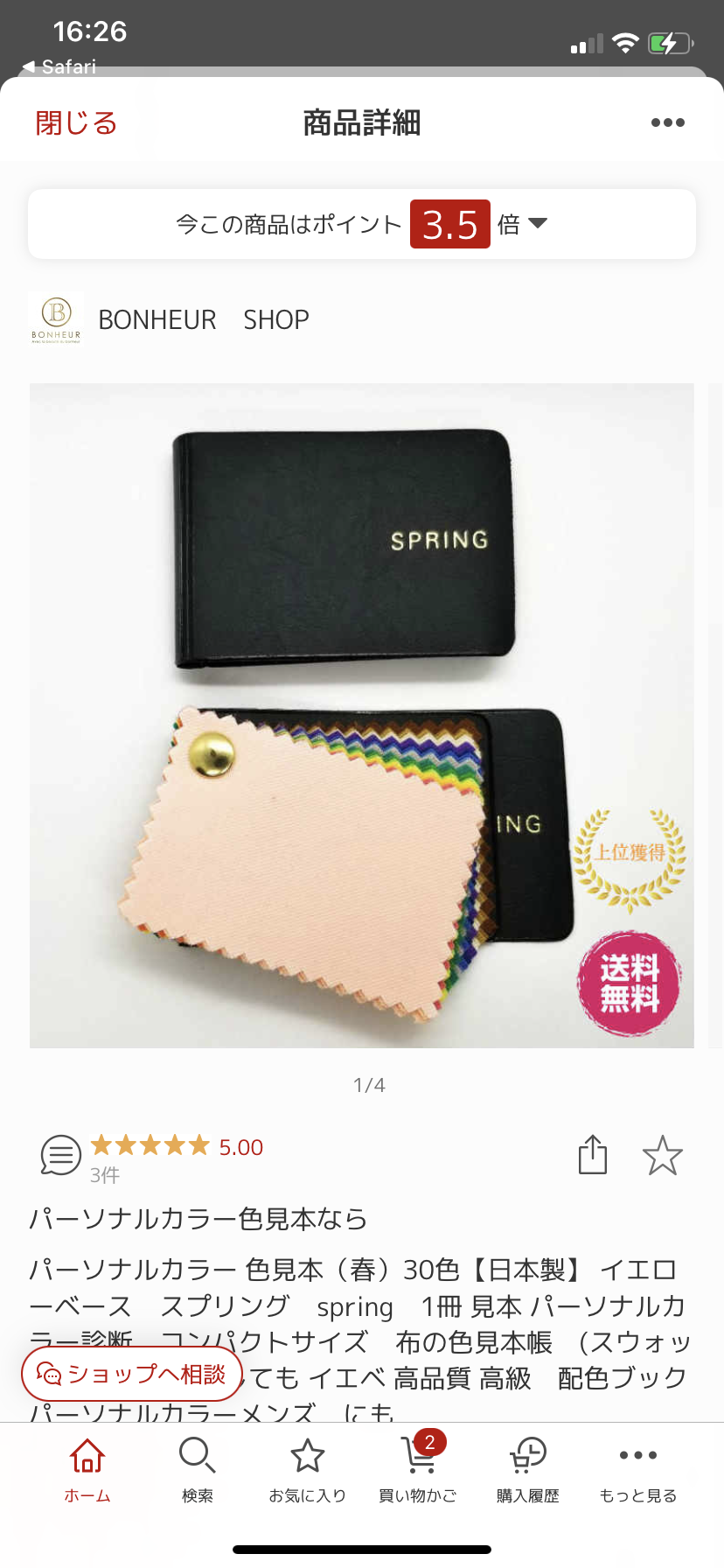This screenshot has width=724, height=1568.
Task: Expand the 3.5倍 points details
Action: [x=362, y=225]
